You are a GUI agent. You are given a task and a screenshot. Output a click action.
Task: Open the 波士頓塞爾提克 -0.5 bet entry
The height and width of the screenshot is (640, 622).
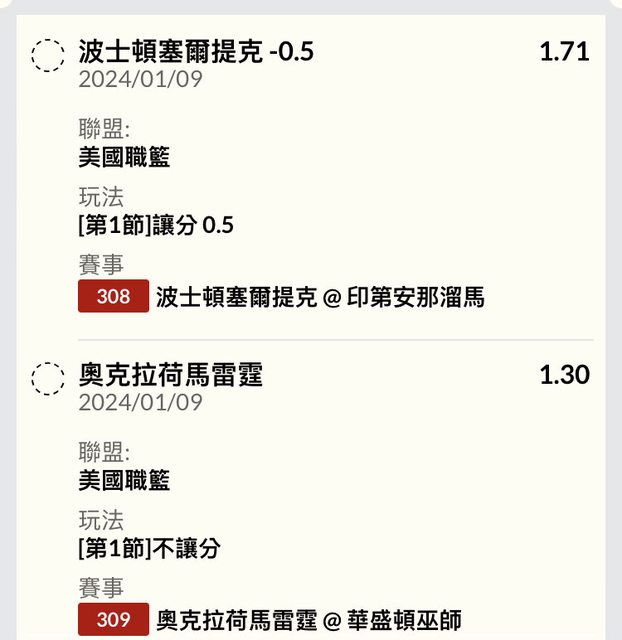[x=196, y=52]
